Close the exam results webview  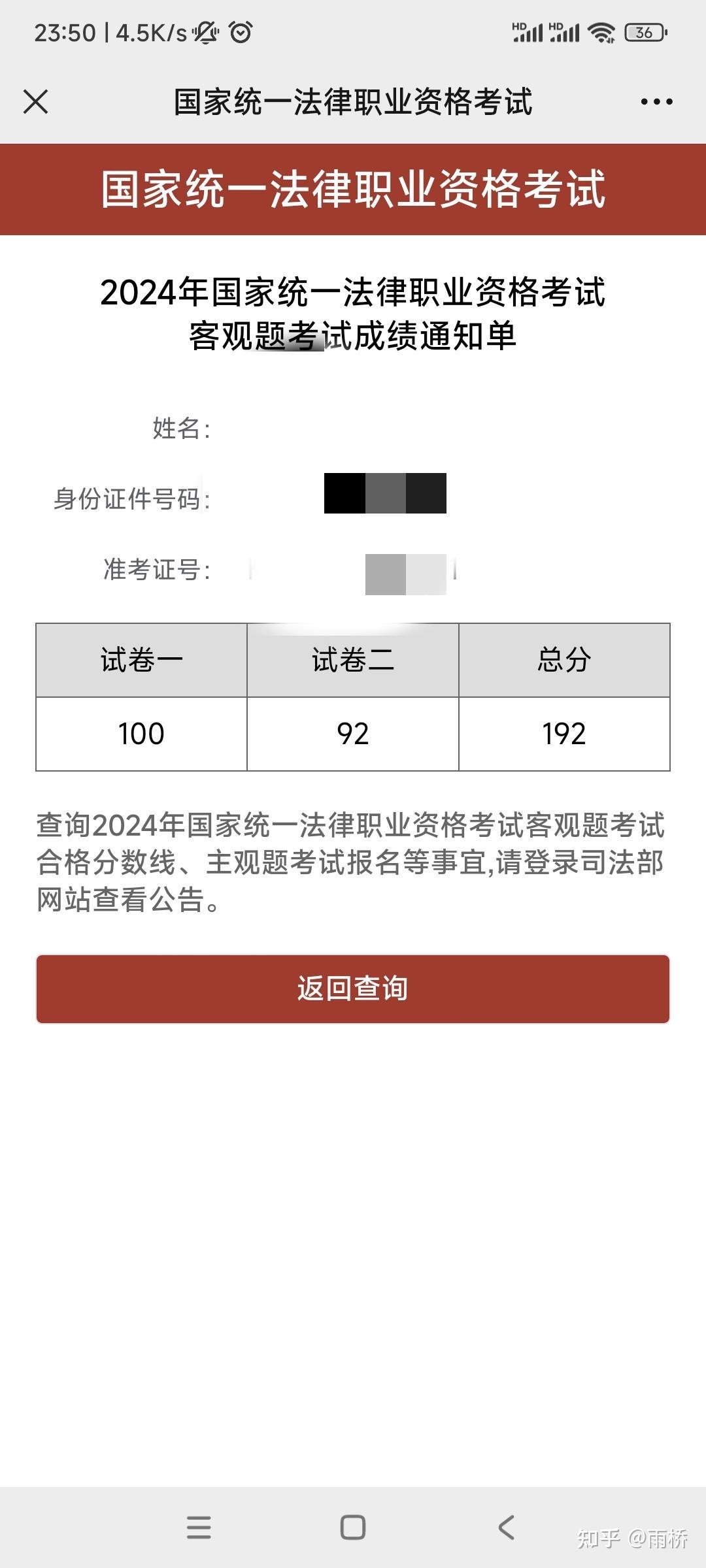click(35, 102)
